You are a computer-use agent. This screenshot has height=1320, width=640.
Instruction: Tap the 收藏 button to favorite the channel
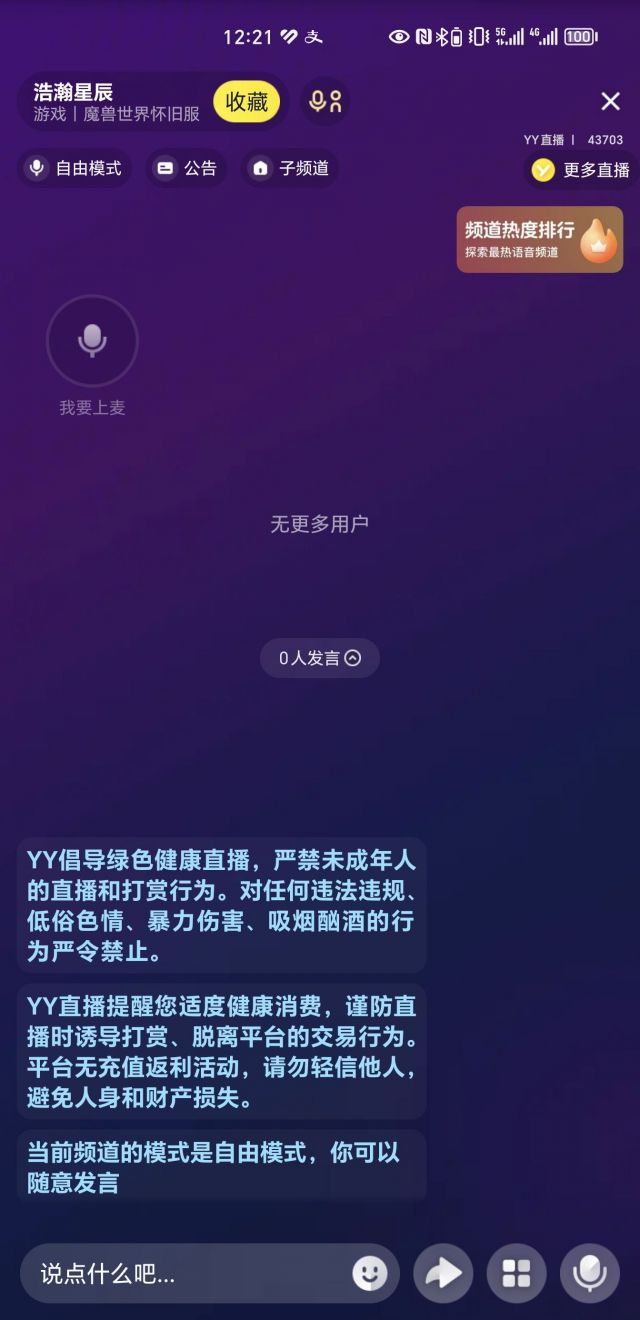click(x=246, y=102)
